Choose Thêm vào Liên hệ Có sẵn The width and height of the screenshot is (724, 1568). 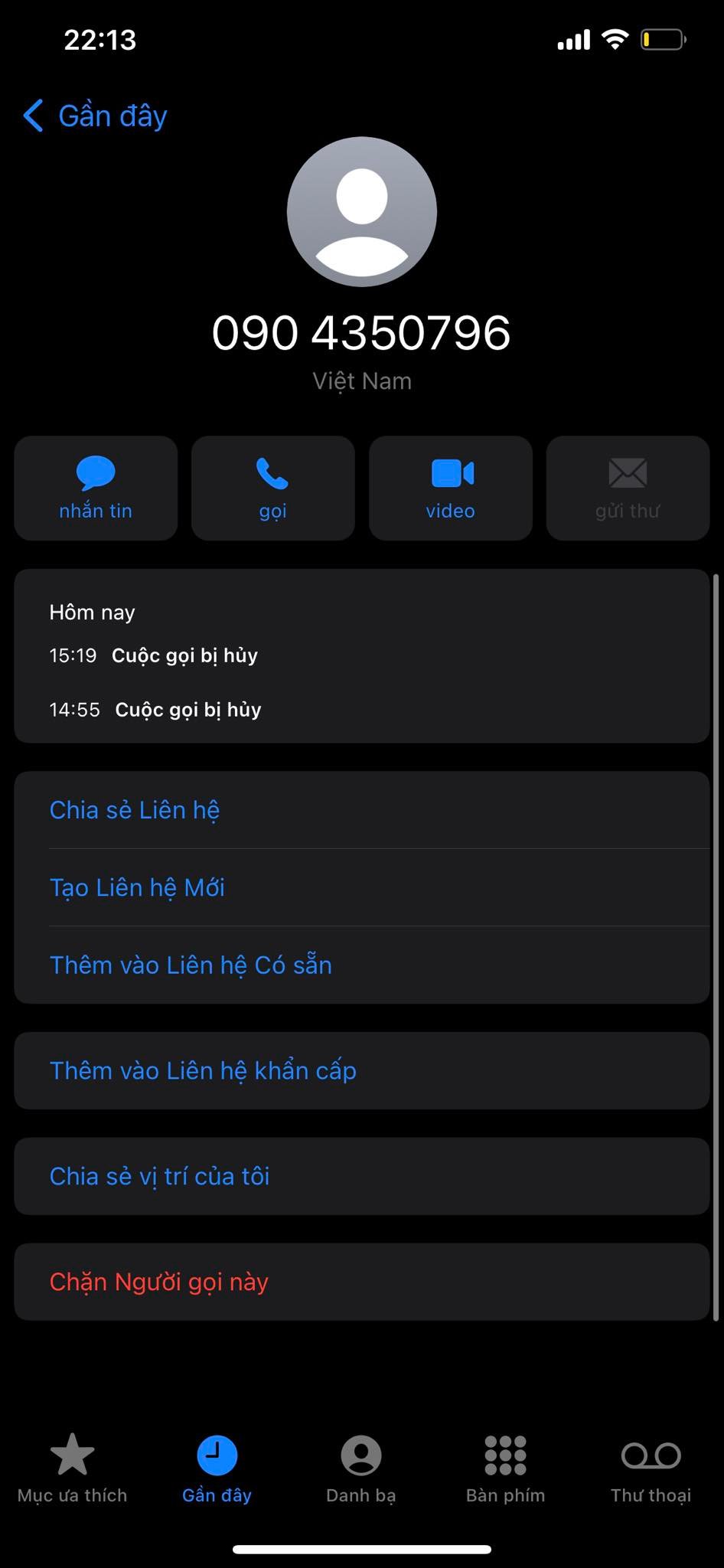point(362,965)
